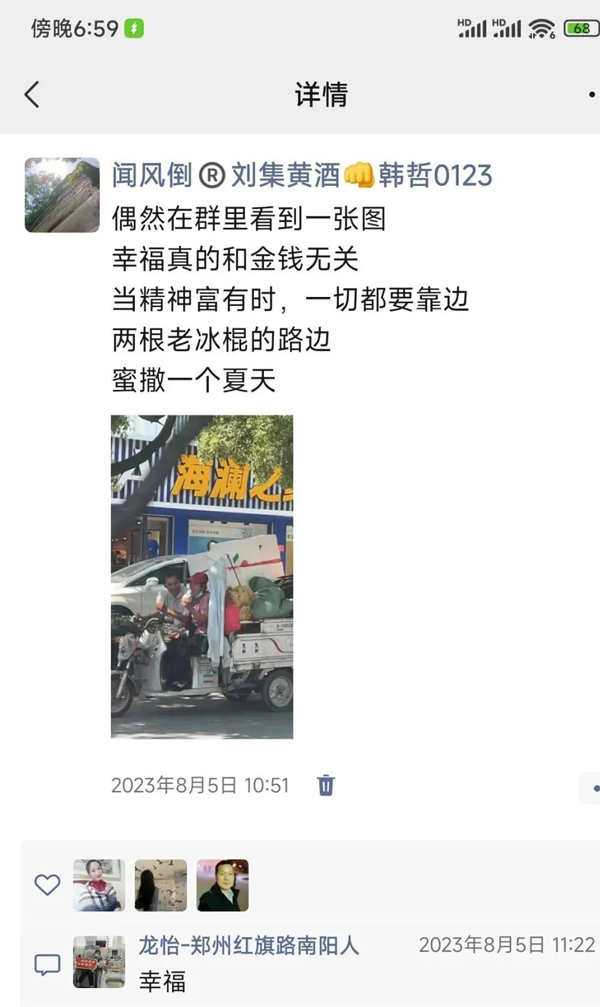Image resolution: width=600 pixels, height=1007 pixels.
Task: Open profile name 闻风倒®刘集黄酒韩哲0123
Action: point(302,176)
